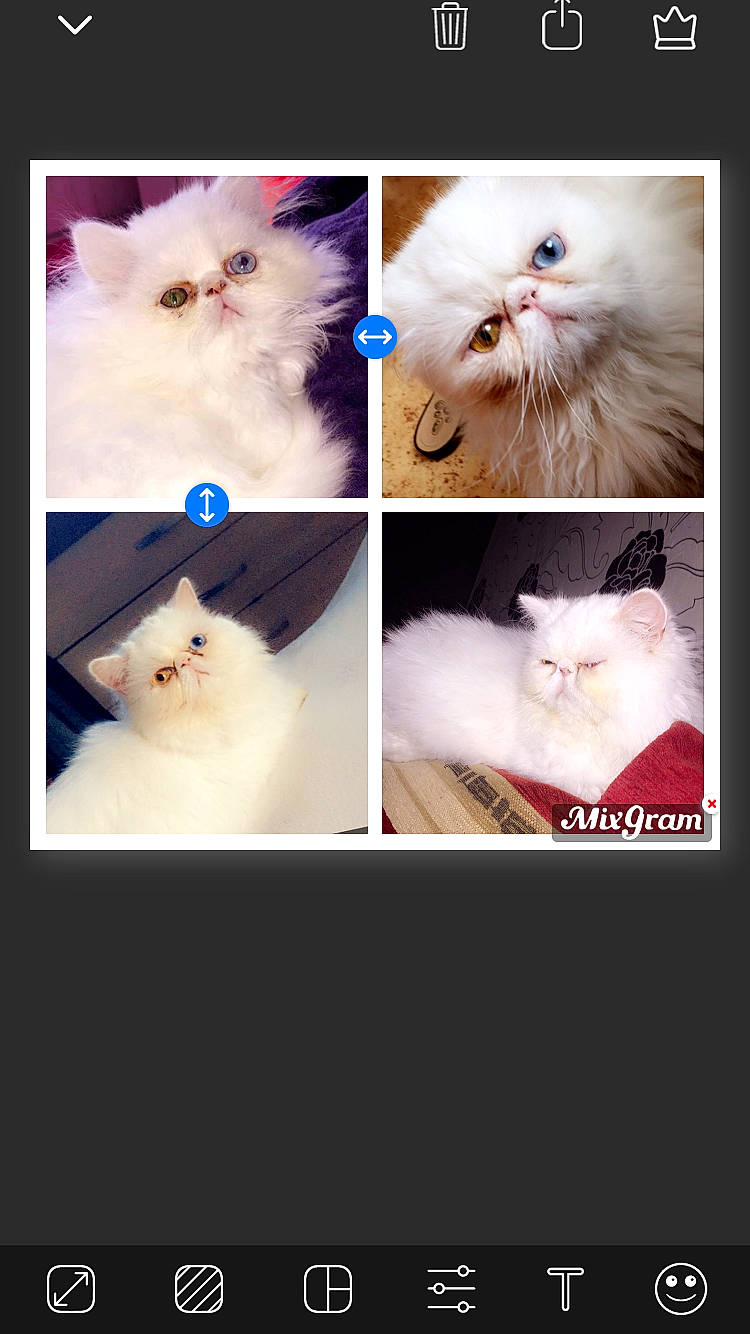Click the trash icon to delete
The width and height of the screenshot is (750, 1334).
449,27
